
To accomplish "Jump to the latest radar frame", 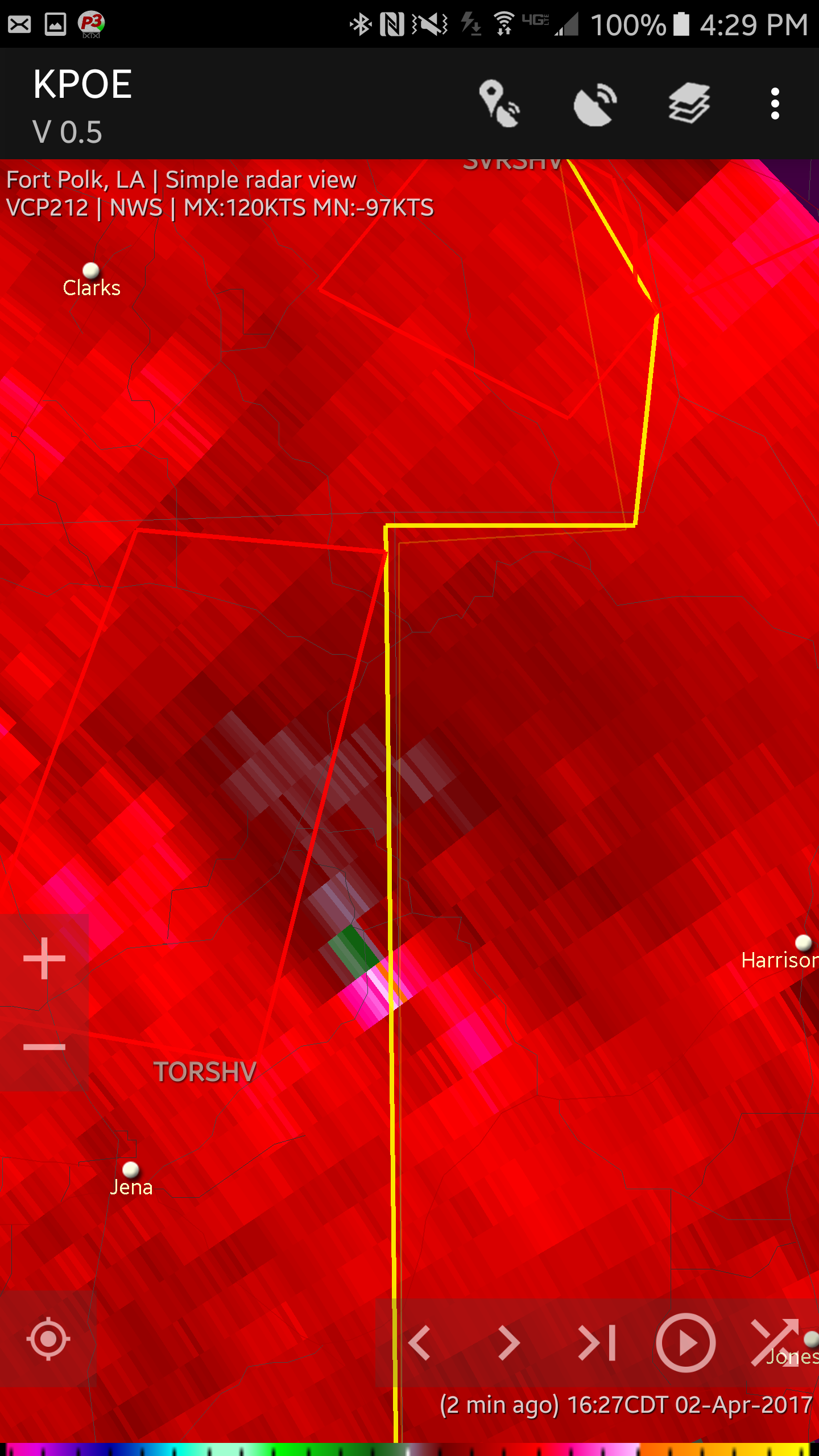I will [597, 1343].
